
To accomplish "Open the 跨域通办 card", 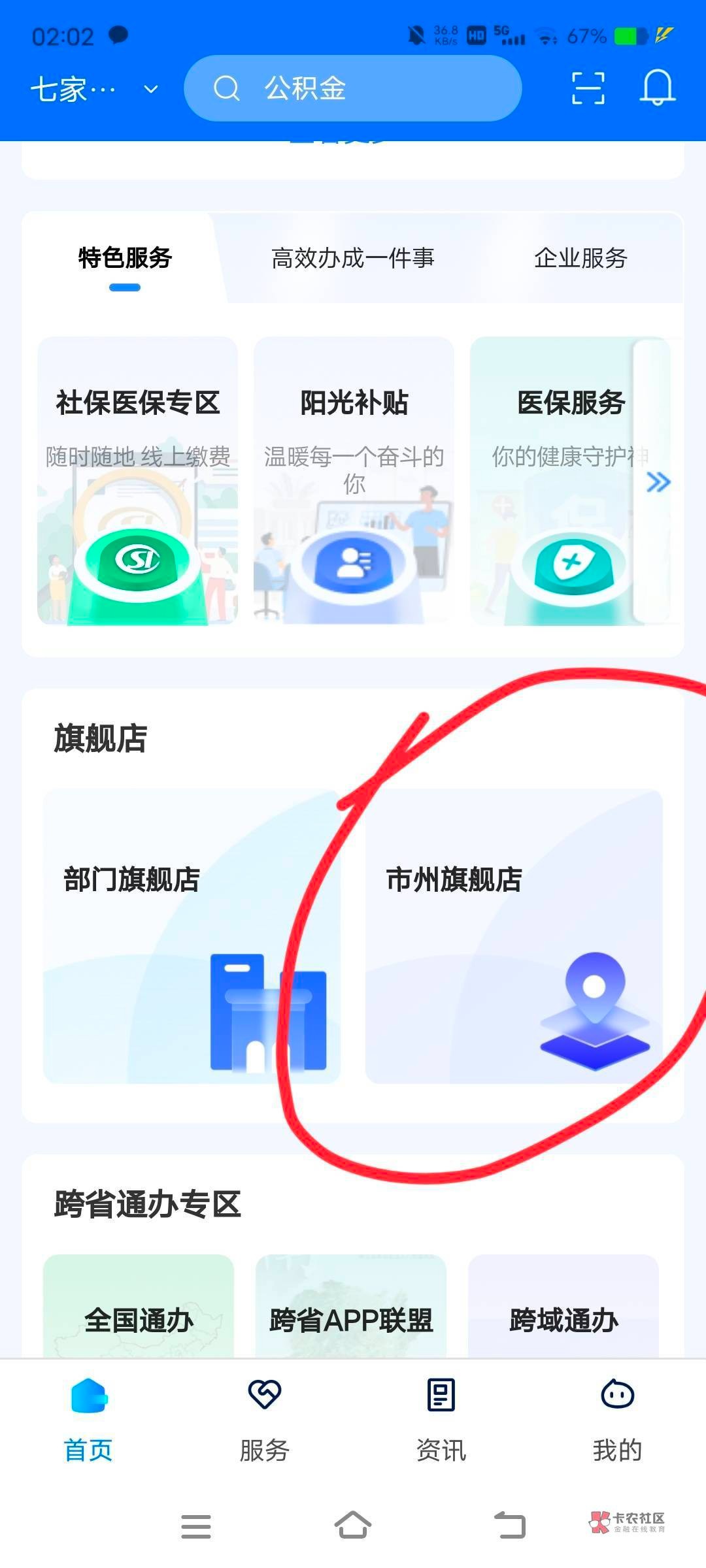I will (563, 1313).
